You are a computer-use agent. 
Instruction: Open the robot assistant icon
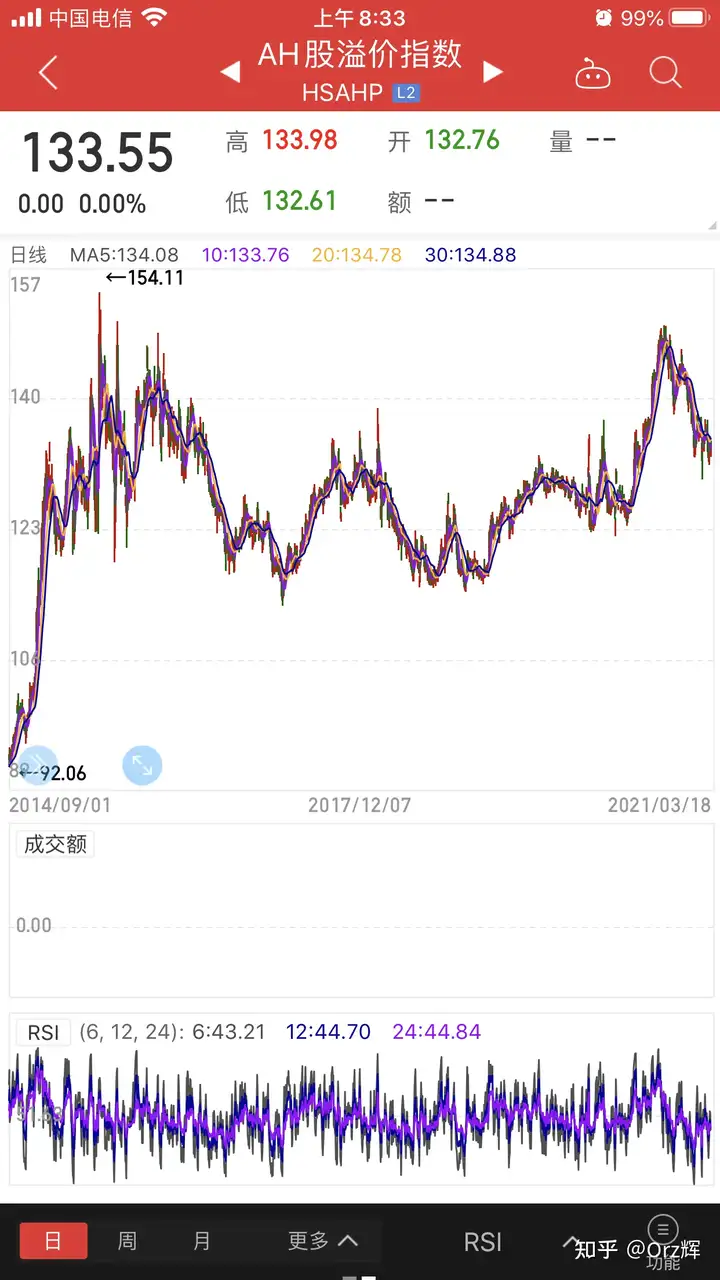pyautogui.click(x=592, y=73)
